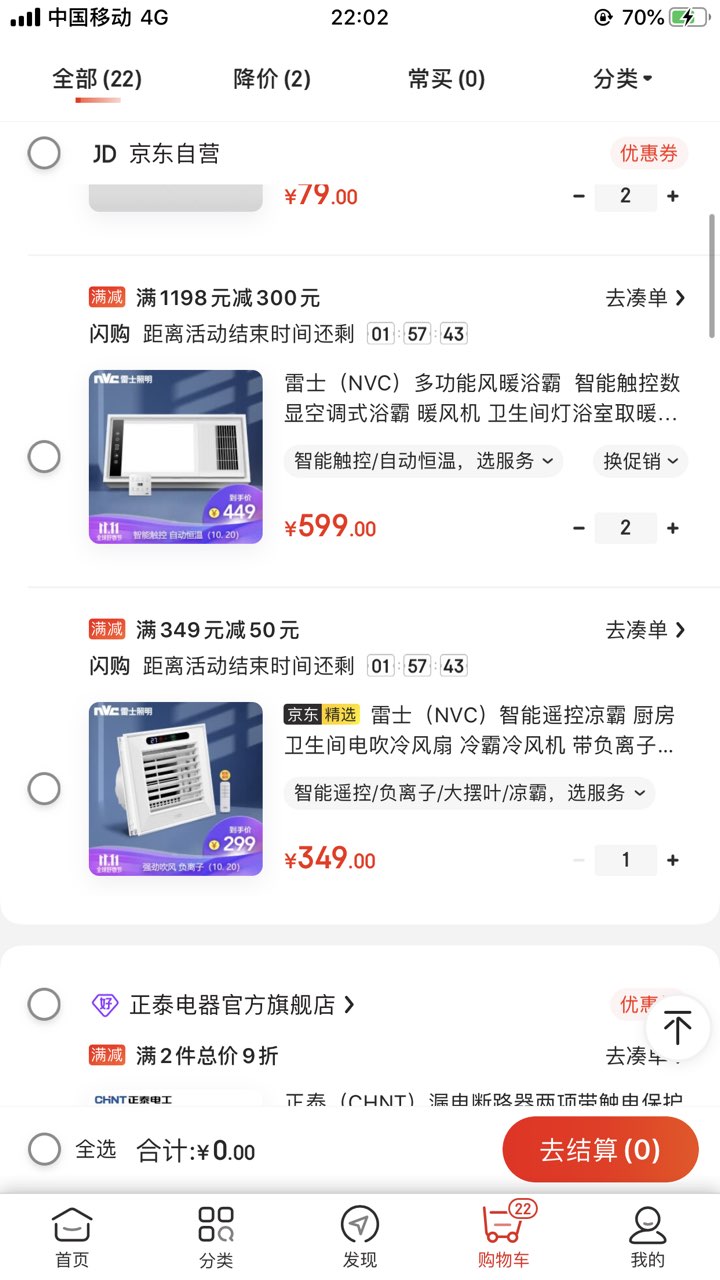Get 京东自营 优惠券 coupons

click(x=649, y=153)
